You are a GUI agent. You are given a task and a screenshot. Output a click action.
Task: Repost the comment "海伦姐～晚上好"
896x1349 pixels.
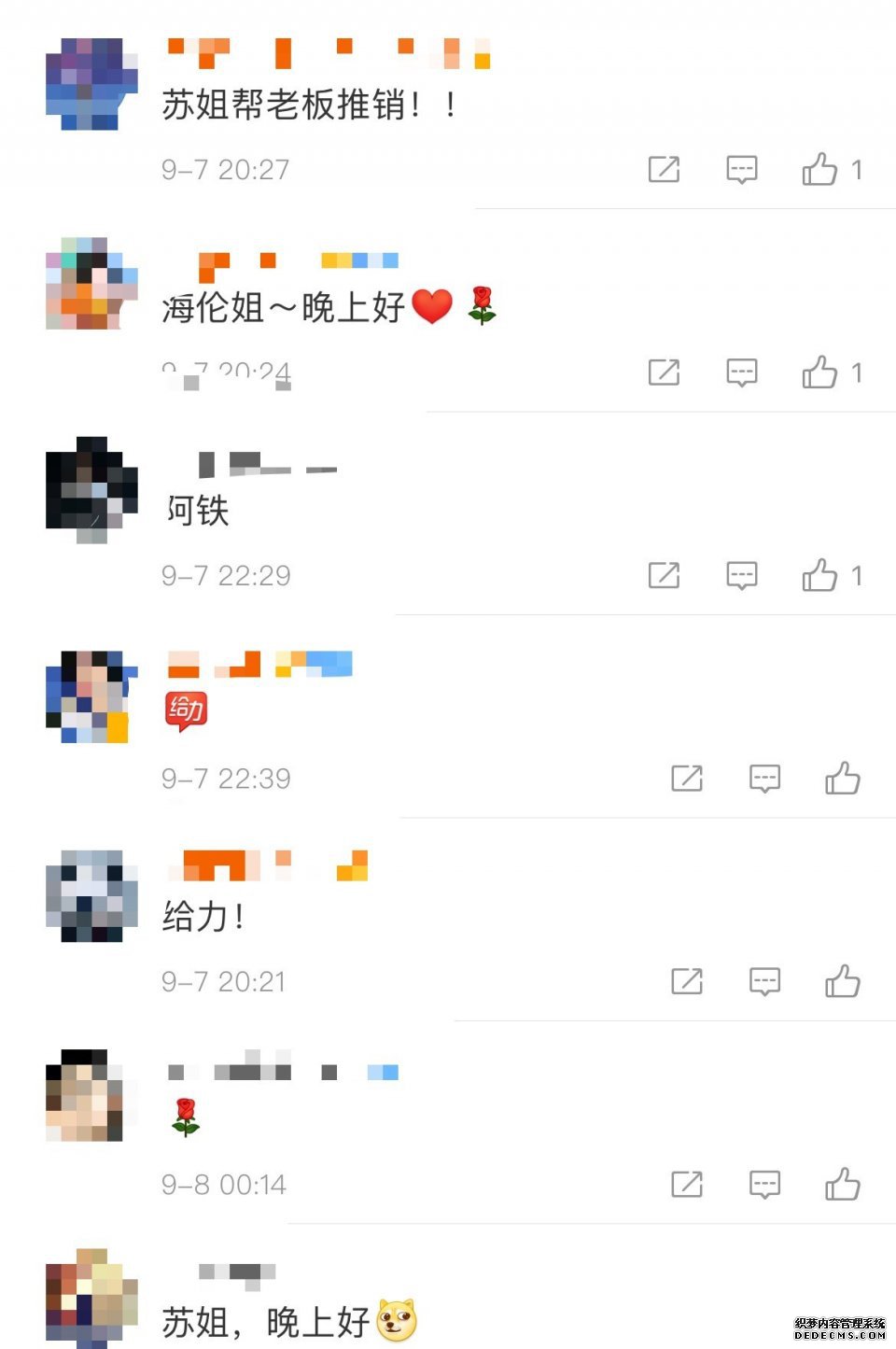pyautogui.click(x=664, y=372)
